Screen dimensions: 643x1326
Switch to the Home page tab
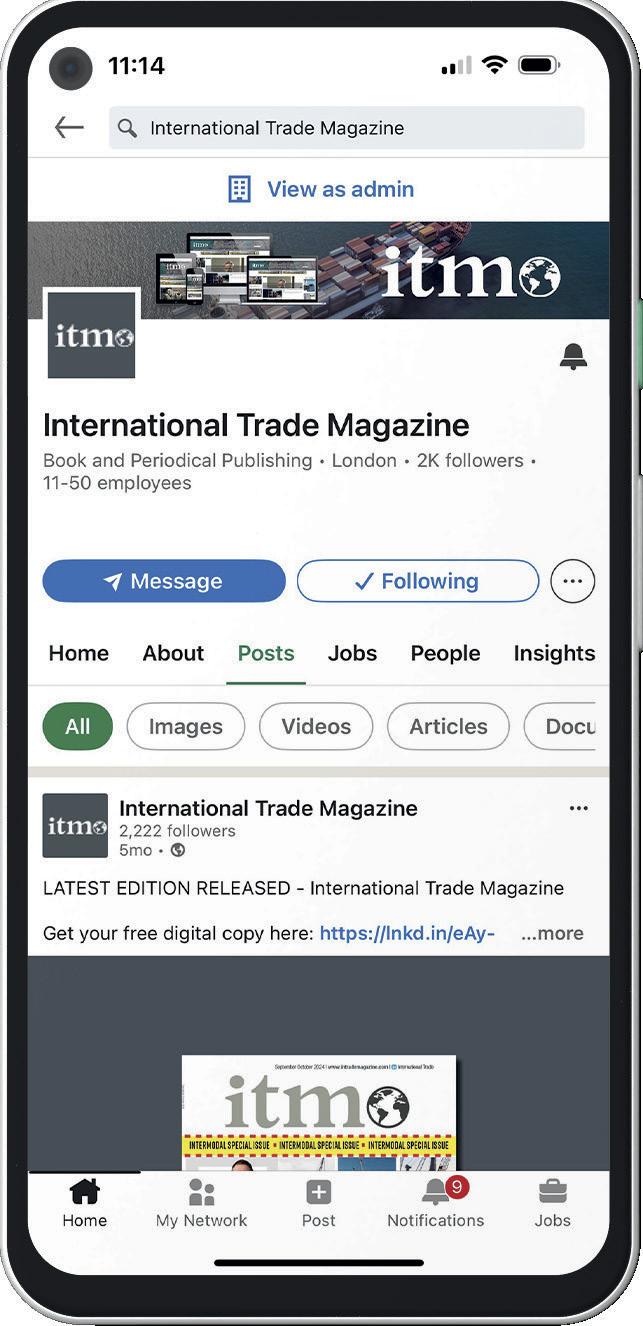79,653
